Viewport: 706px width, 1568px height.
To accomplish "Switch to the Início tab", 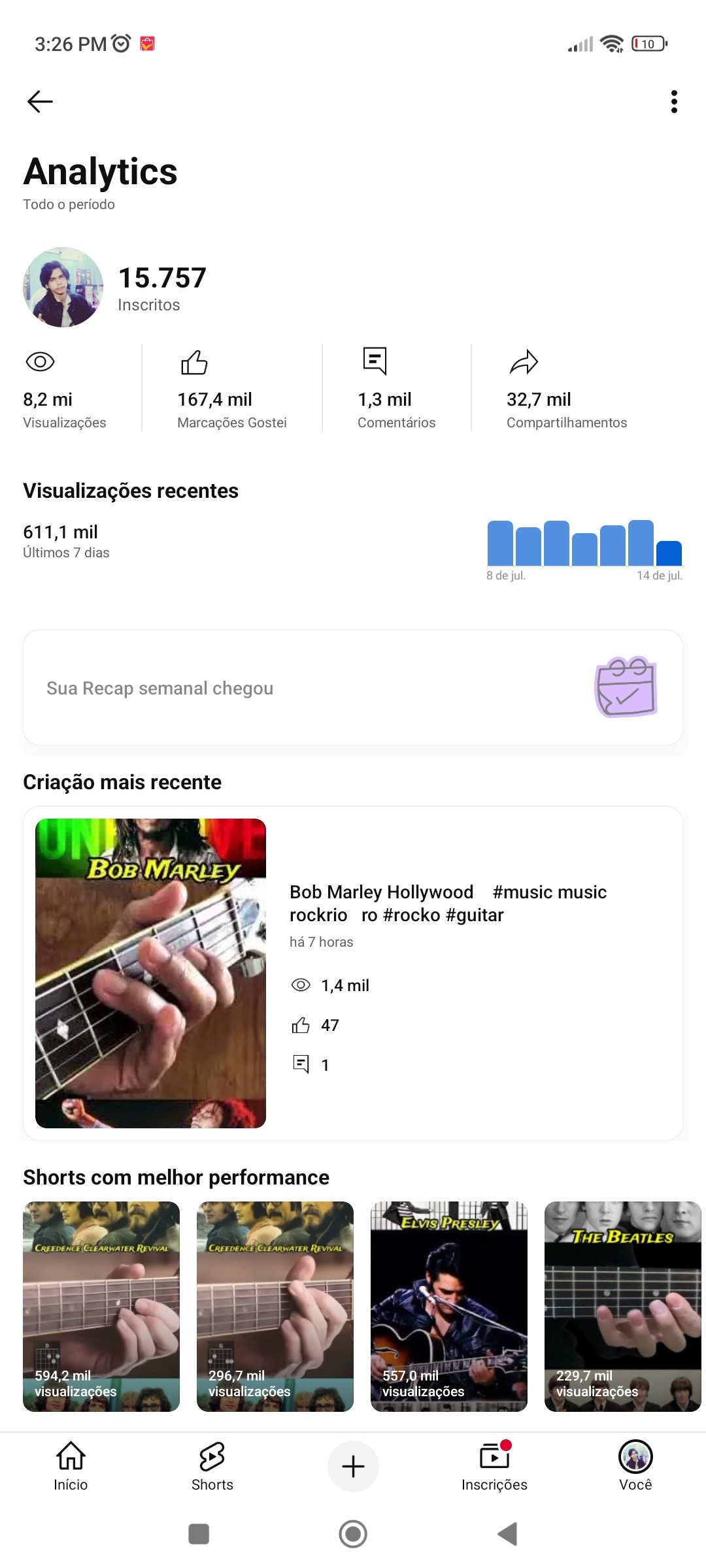I will (x=71, y=1467).
